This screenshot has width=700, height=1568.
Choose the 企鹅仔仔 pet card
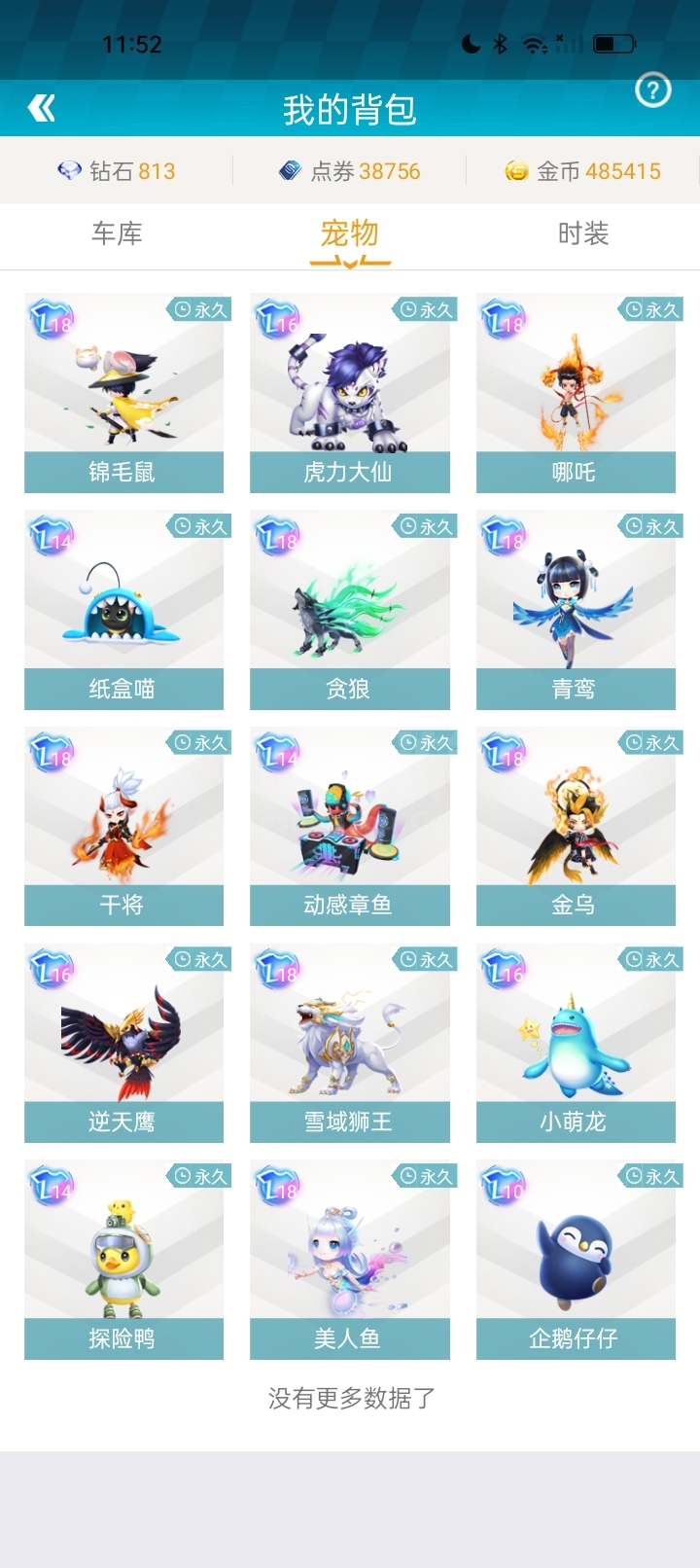[576, 1260]
